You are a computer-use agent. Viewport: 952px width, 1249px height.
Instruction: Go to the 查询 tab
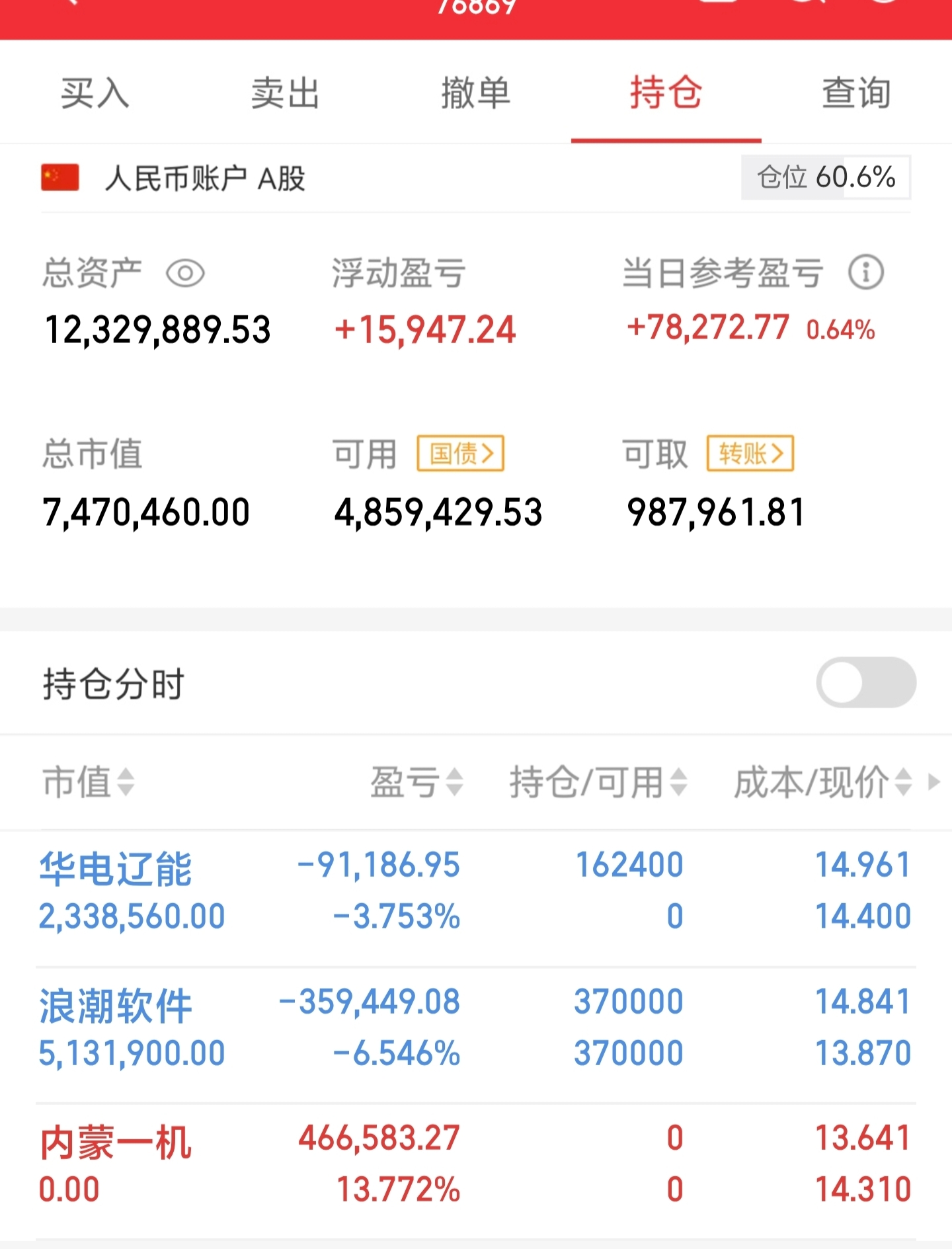coord(856,93)
